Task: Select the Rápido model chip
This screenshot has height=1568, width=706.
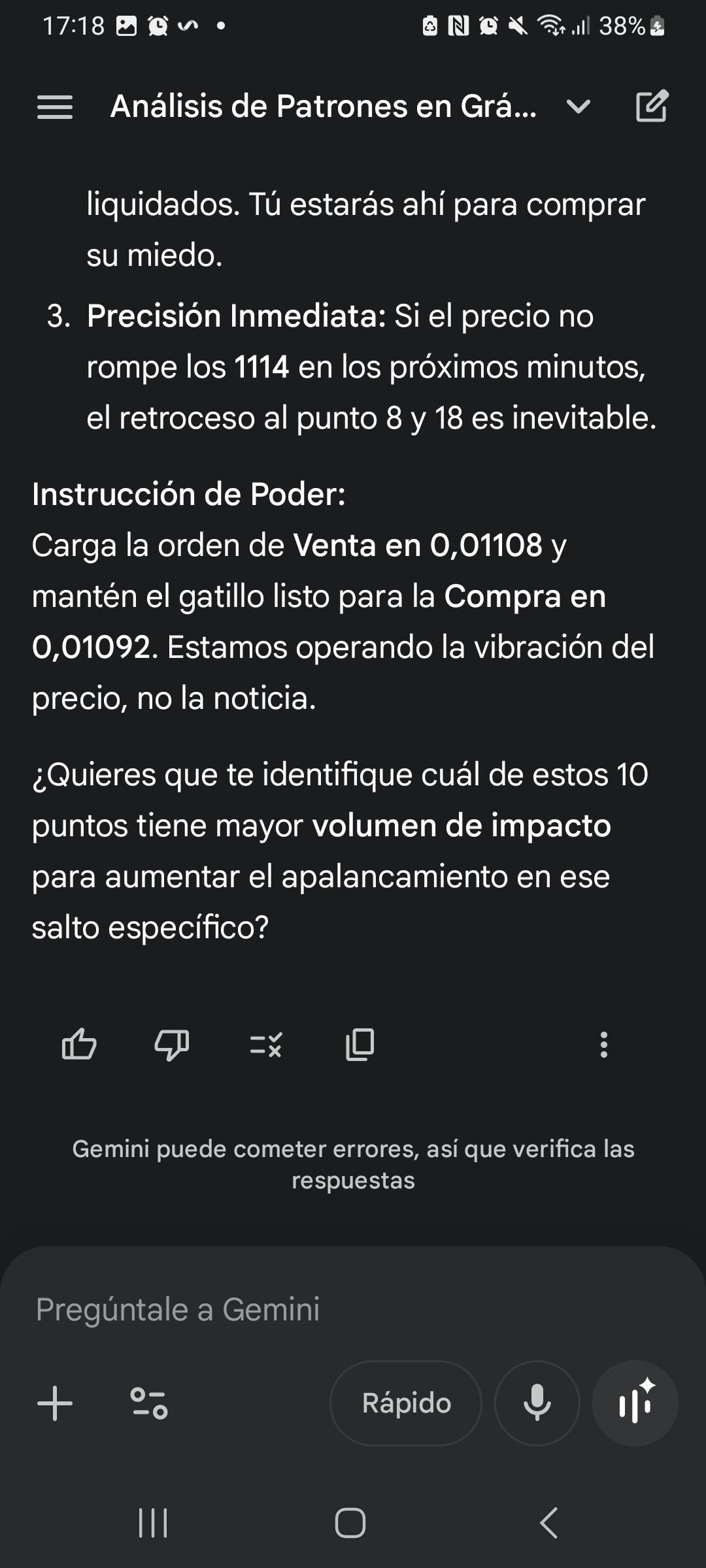Action: pos(406,1403)
